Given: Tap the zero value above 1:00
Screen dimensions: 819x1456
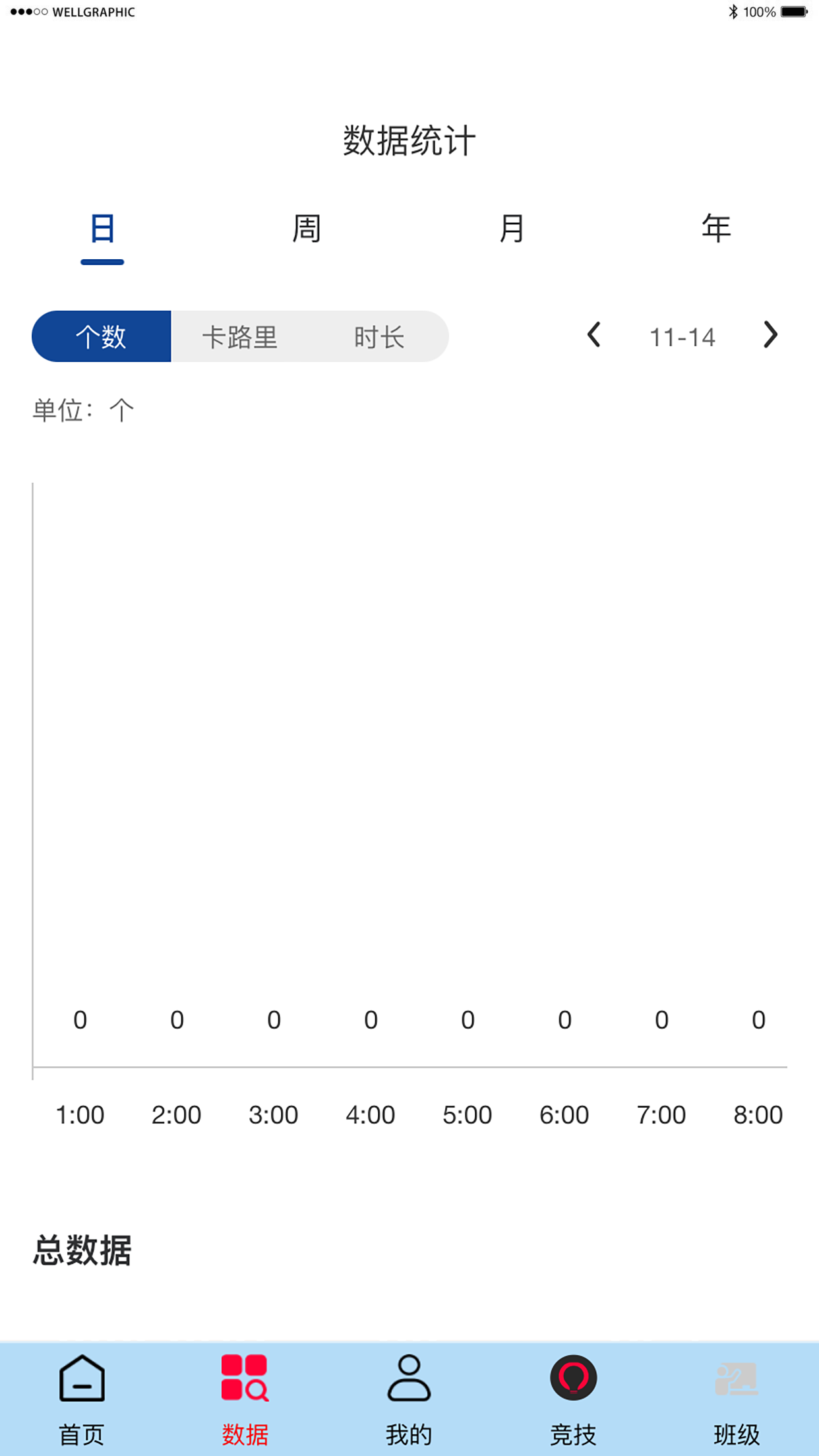Looking at the screenshot, I should coord(80,1019).
